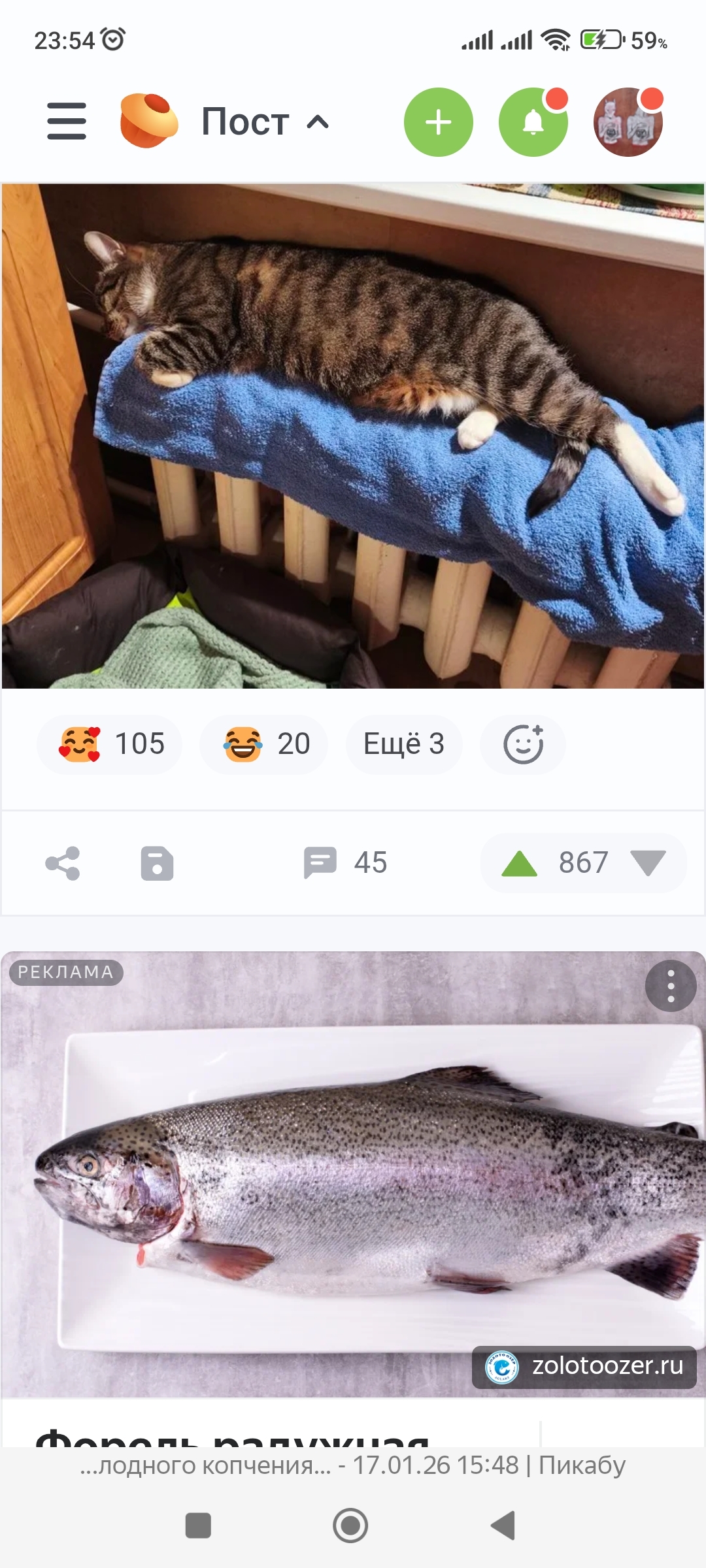Create a new post with the plus button
Viewport: 706px width, 1568px height.
click(x=438, y=122)
